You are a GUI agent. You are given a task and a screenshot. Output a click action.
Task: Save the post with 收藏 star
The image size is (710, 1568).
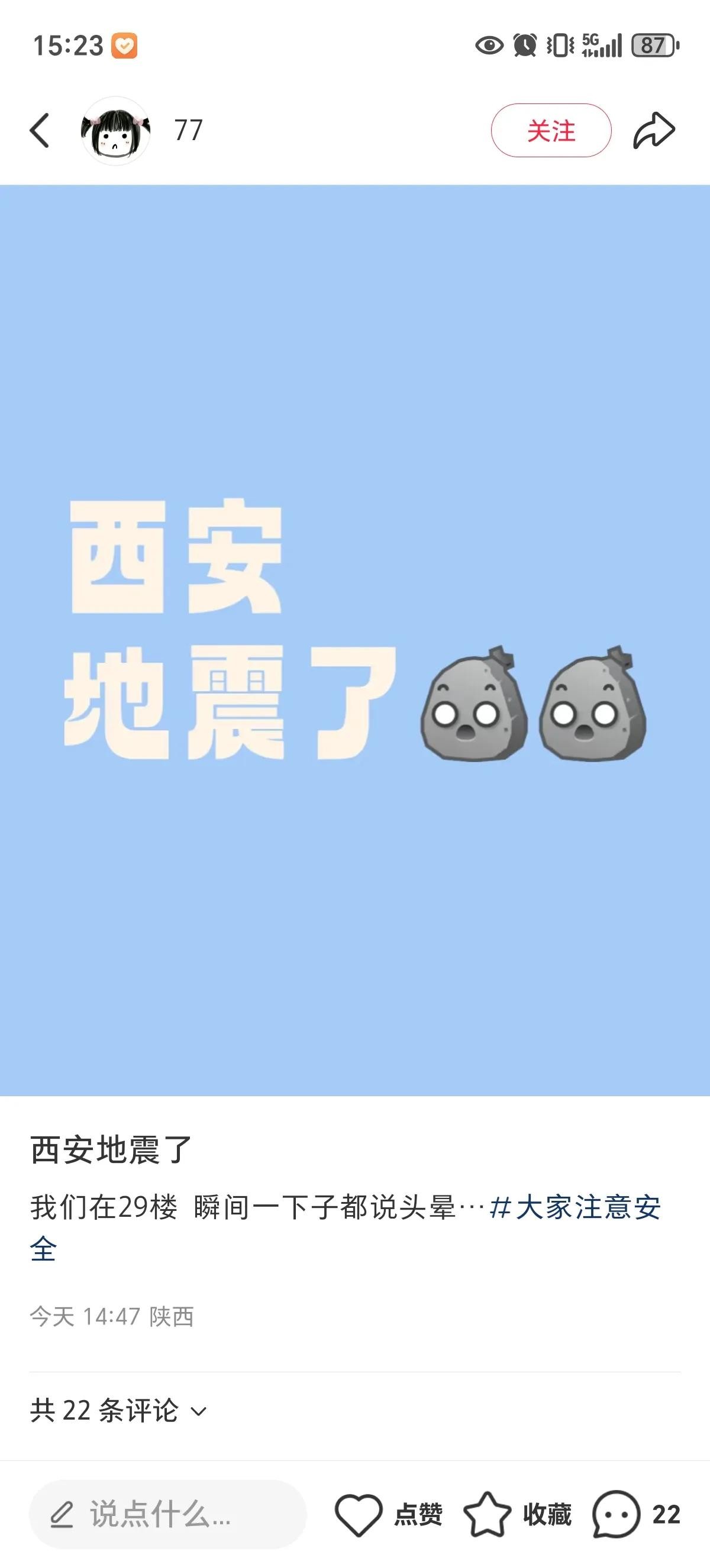point(487,1514)
